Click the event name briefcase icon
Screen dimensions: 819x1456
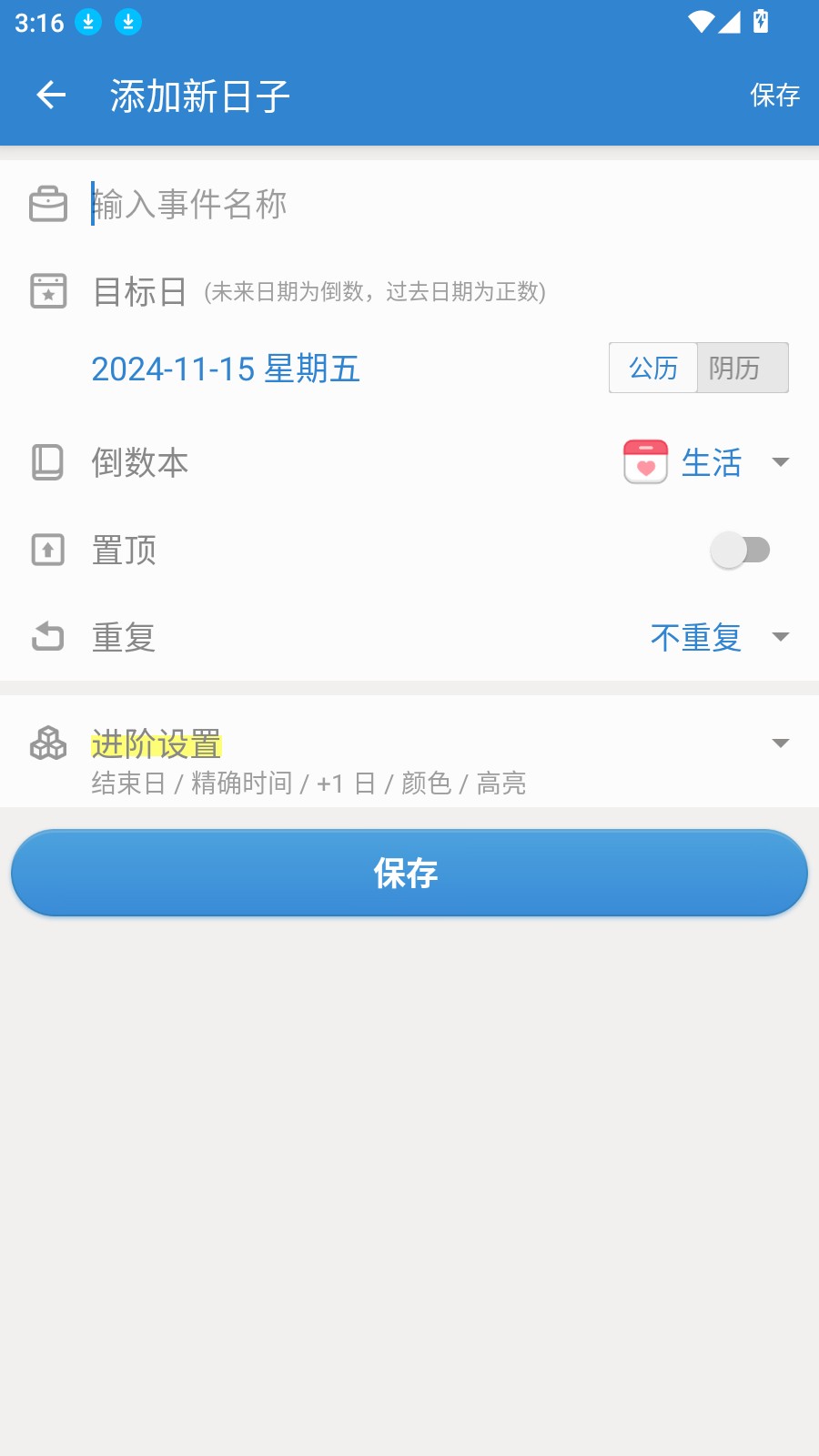47,203
